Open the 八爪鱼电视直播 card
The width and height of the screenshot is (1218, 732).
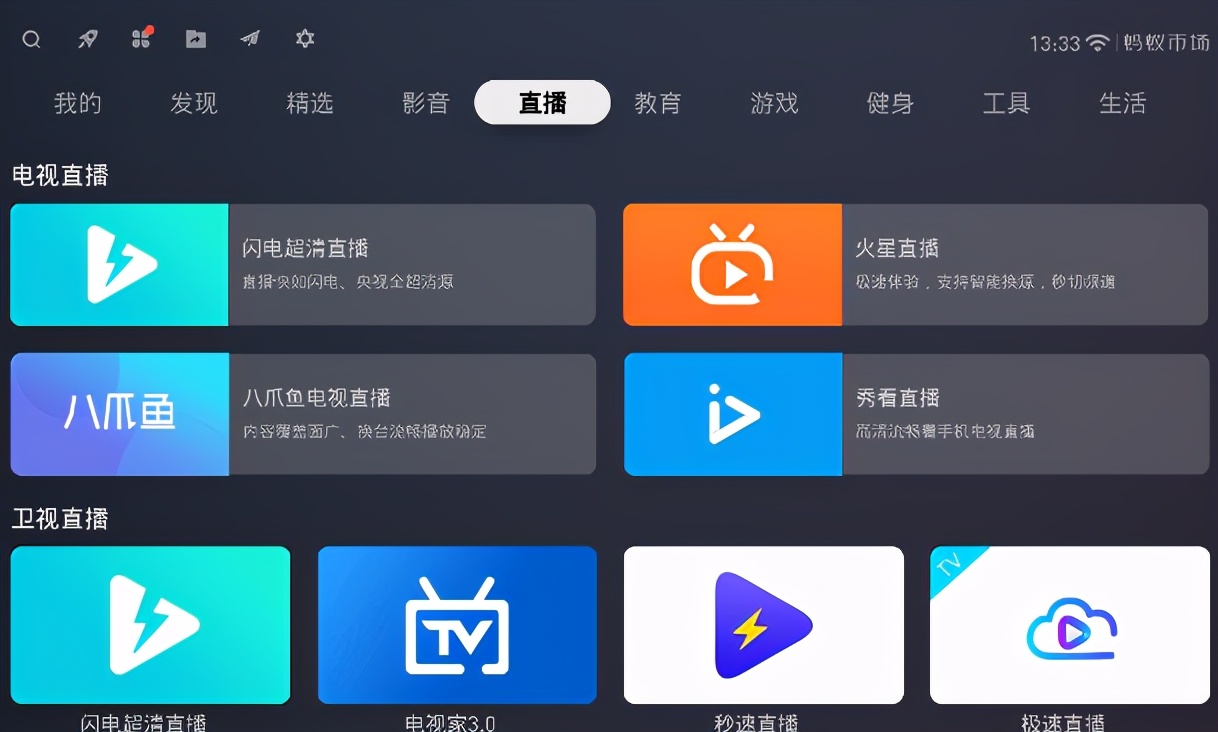(303, 414)
